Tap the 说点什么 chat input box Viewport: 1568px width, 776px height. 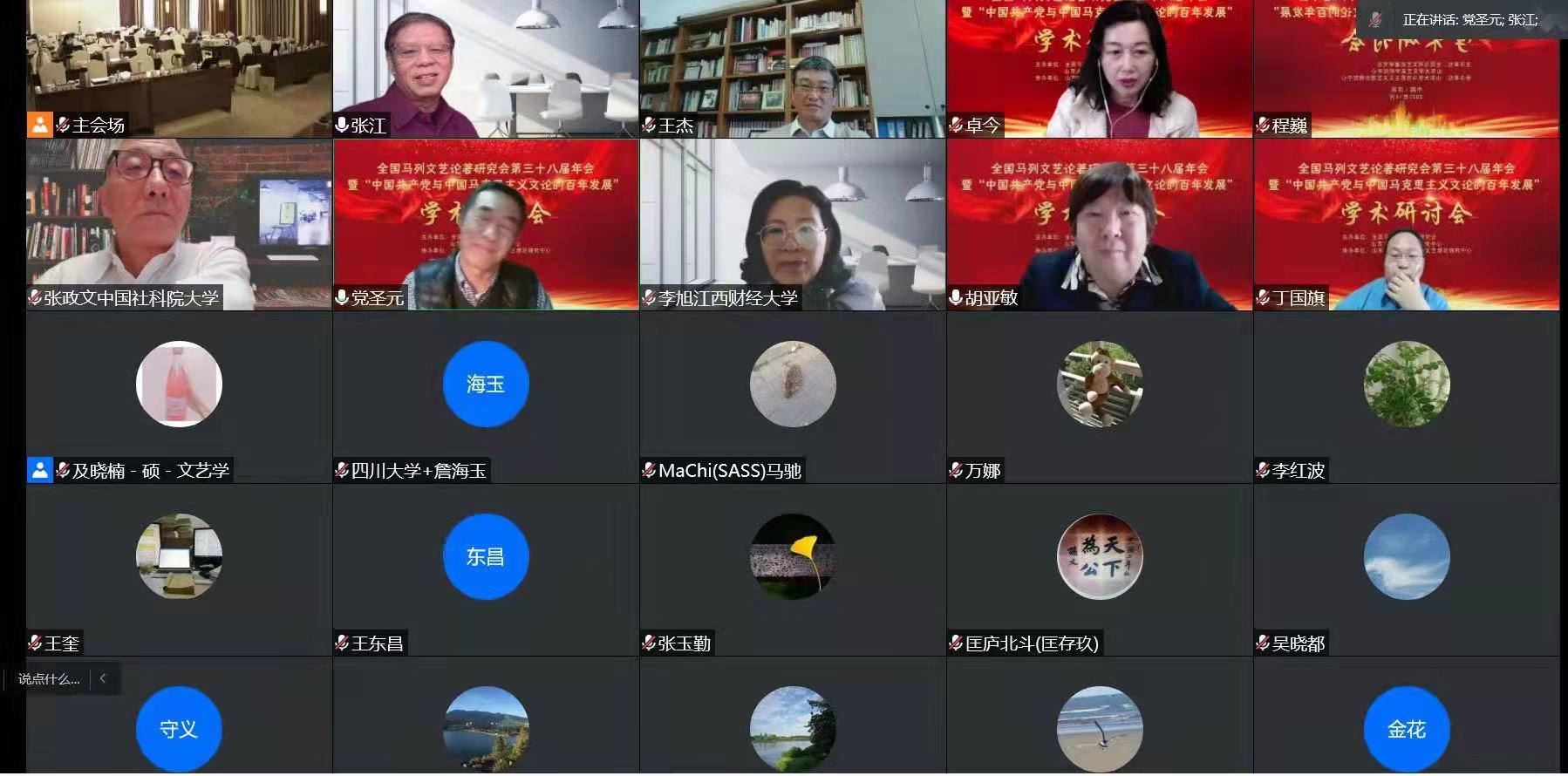coord(48,679)
